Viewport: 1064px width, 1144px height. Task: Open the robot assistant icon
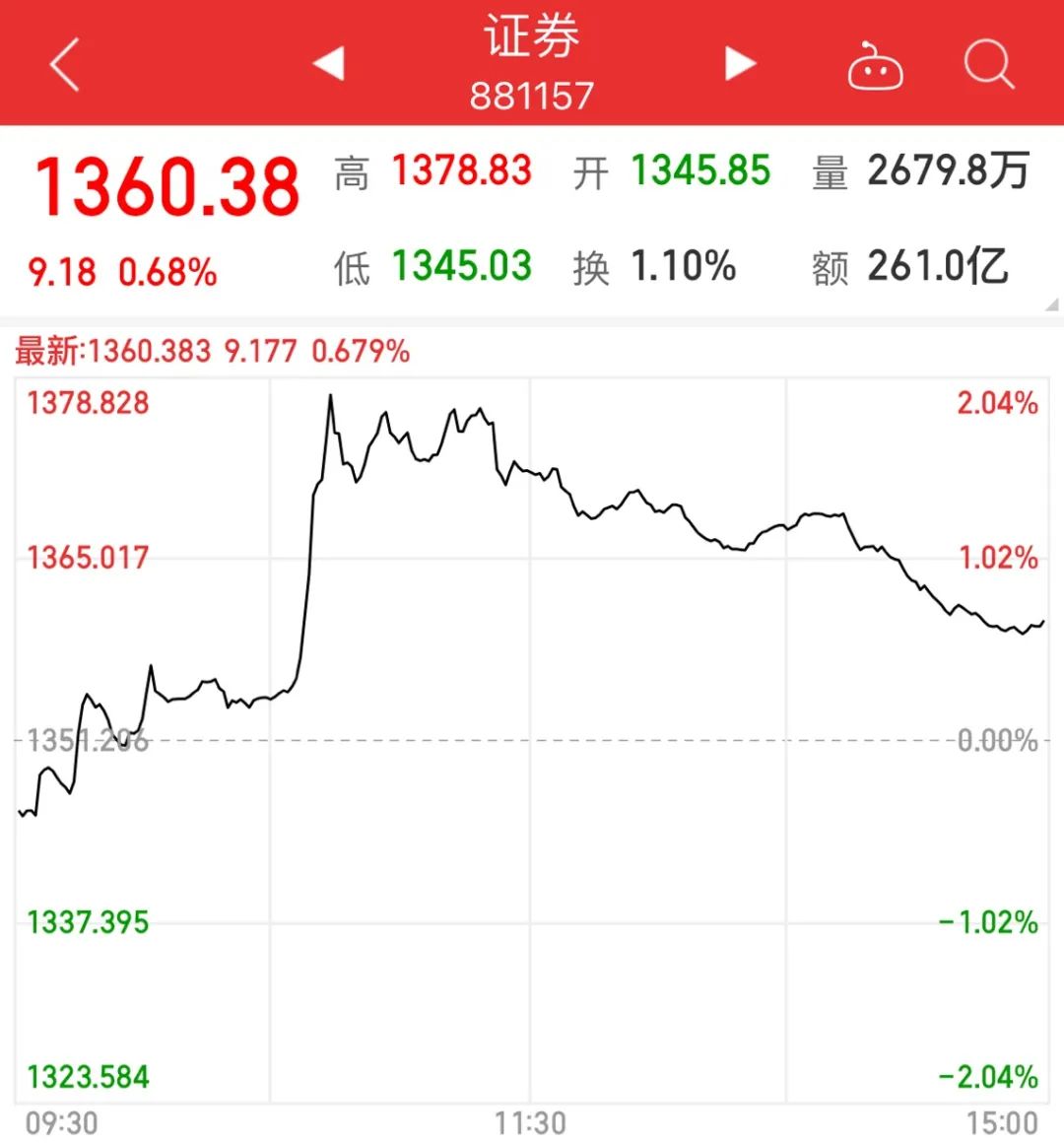pos(875,67)
